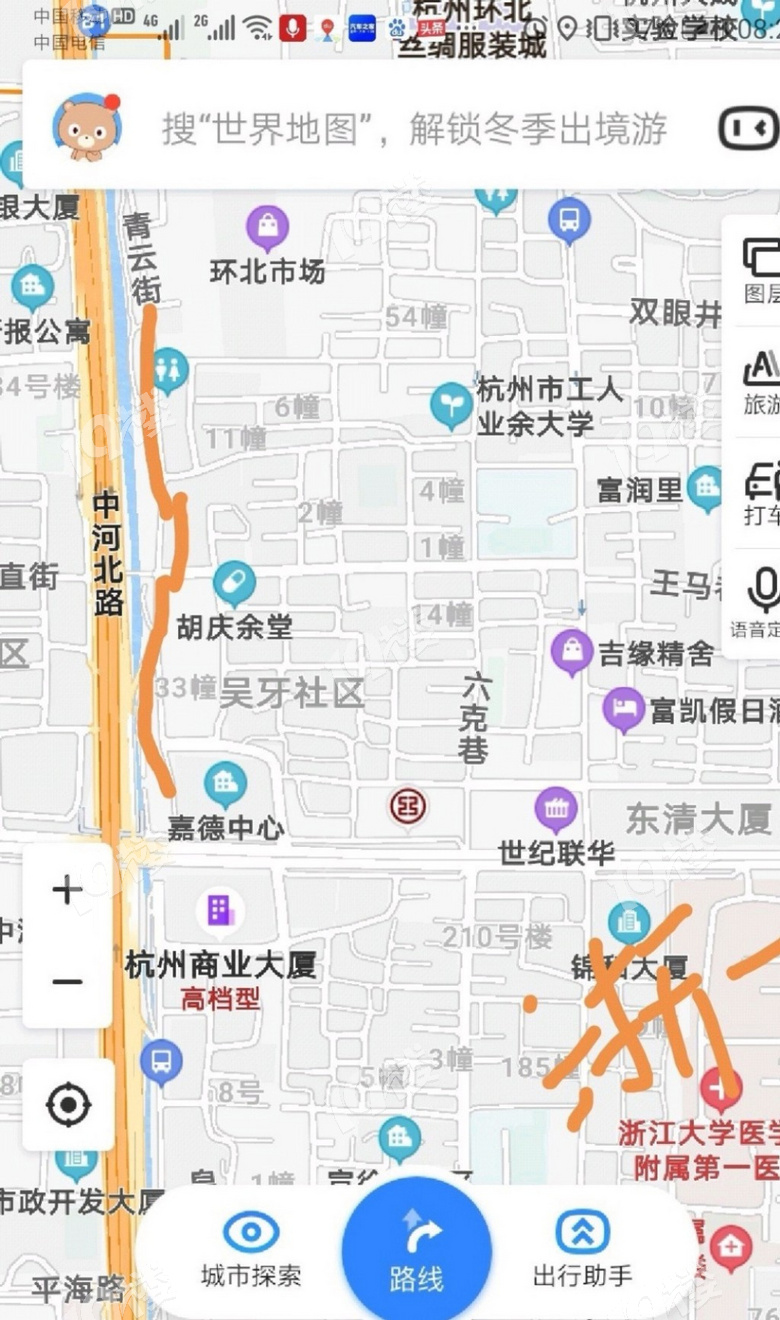Select the 环北市场 shopping marker
Viewport: 780px width, 1320px height.
point(268,228)
